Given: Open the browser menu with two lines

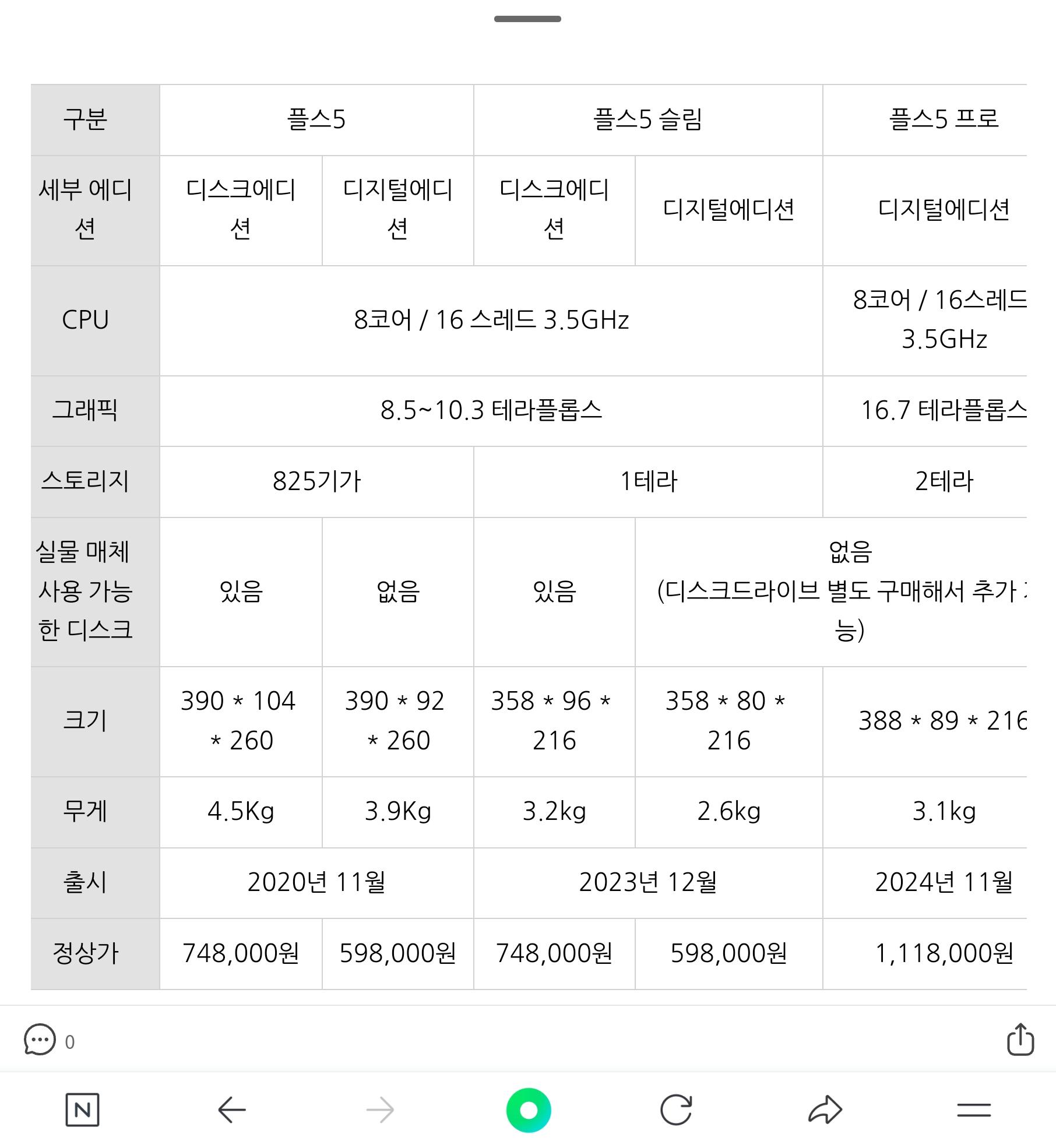Looking at the screenshot, I should click(x=974, y=1110).
